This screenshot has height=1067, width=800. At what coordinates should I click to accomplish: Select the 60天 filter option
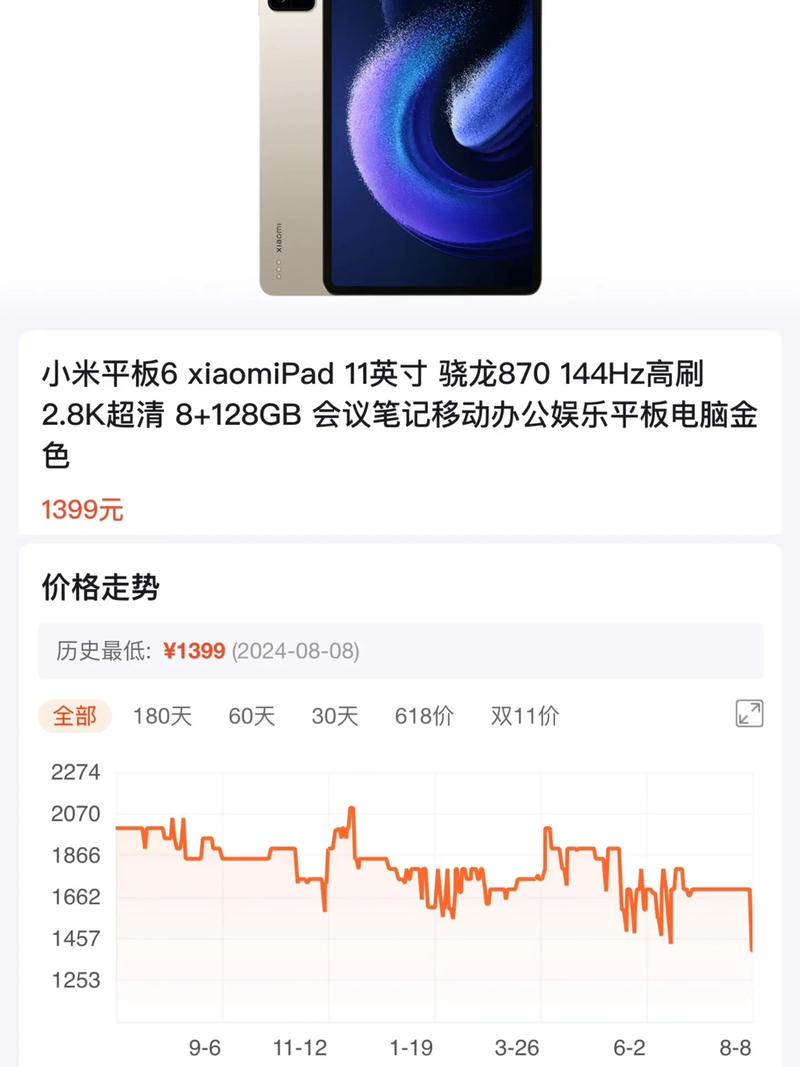[250, 714]
